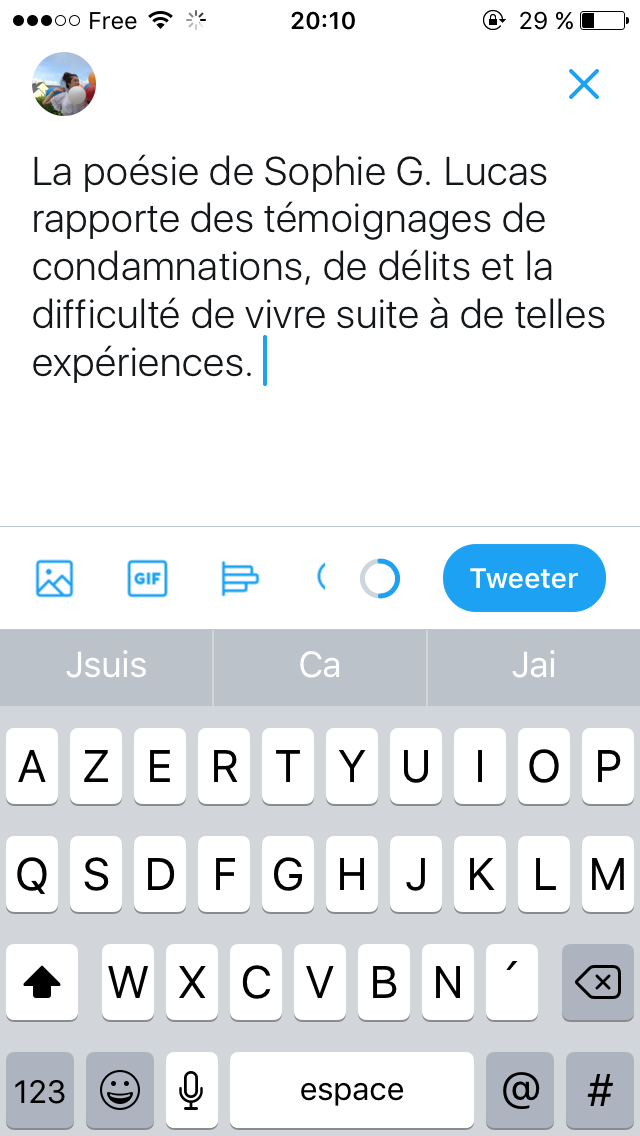Delete a character with backspace
The width and height of the screenshot is (640, 1136).
598,982
